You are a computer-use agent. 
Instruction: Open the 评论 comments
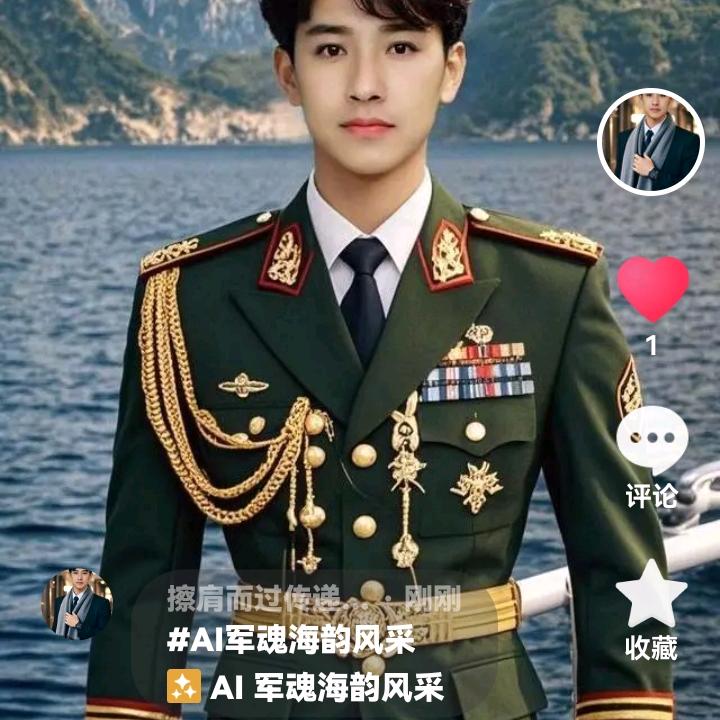point(651,442)
